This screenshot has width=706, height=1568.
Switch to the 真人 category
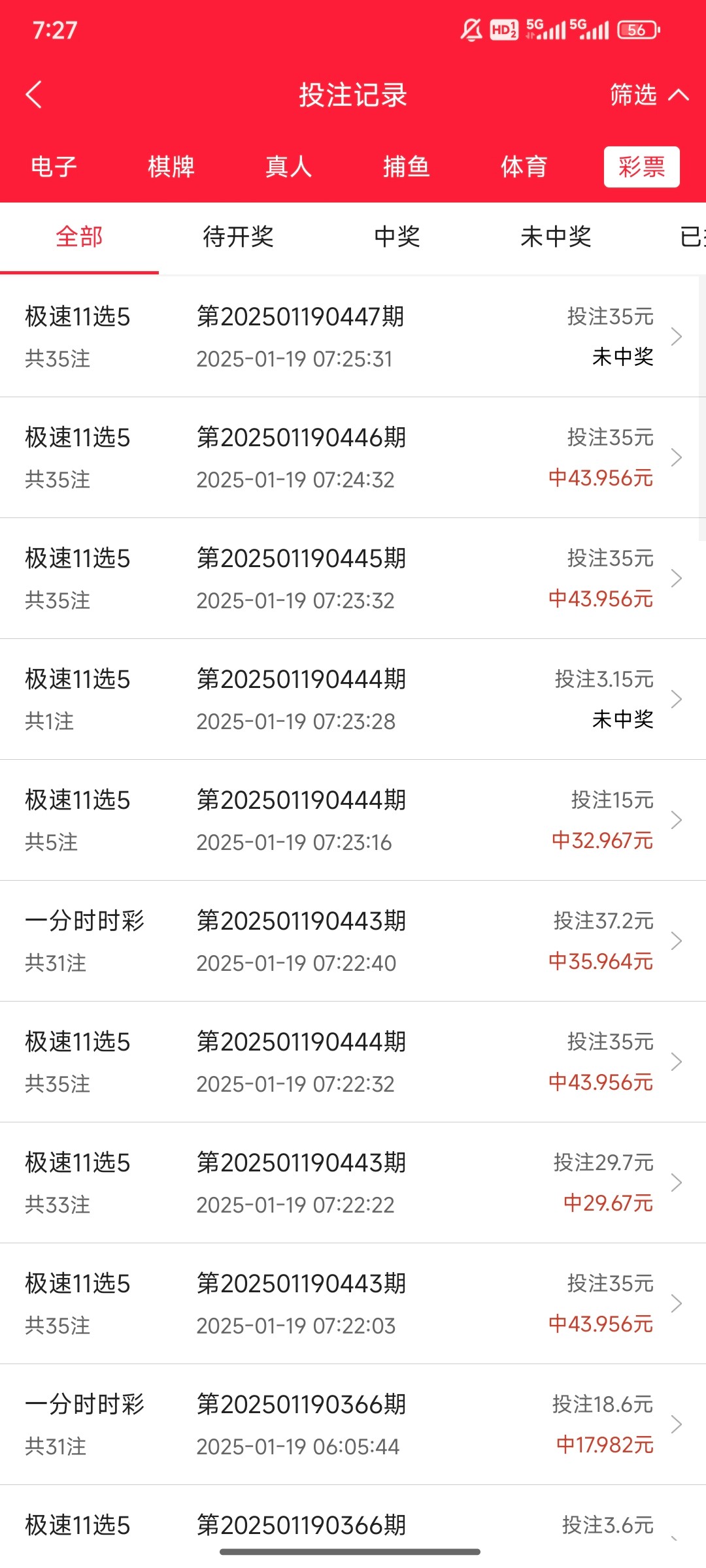(x=289, y=167)
